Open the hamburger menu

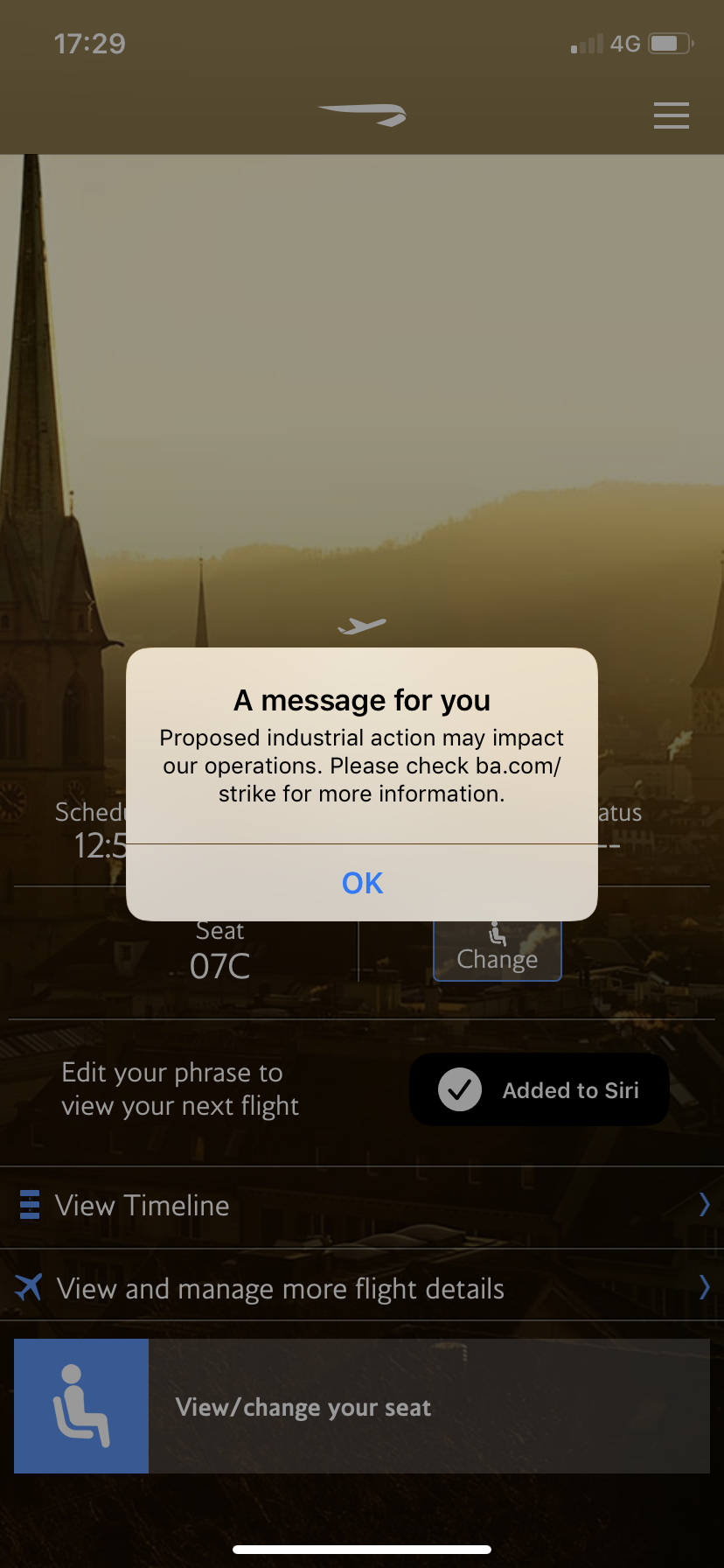point(671,115)
